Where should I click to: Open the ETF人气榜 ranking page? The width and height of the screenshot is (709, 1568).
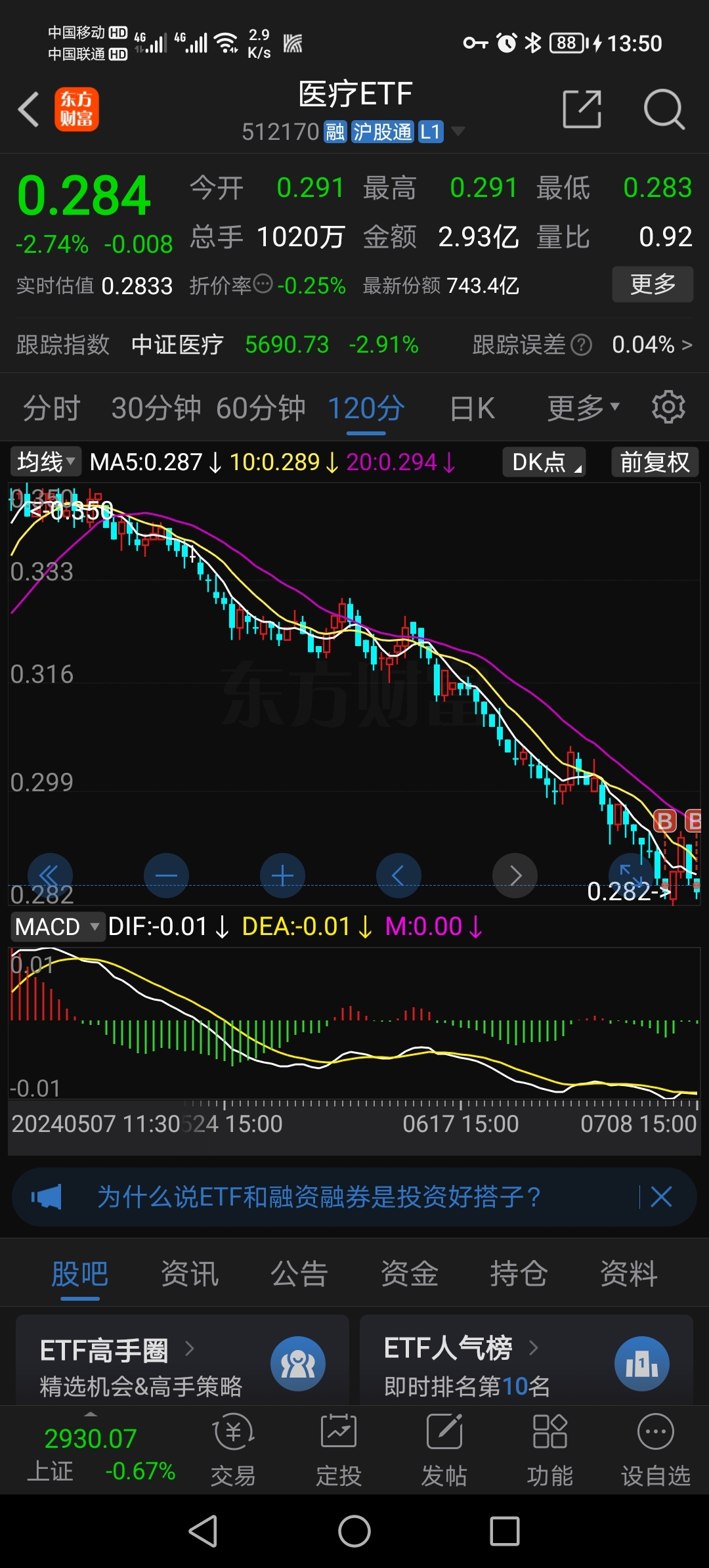click(x=450, y=1347)
